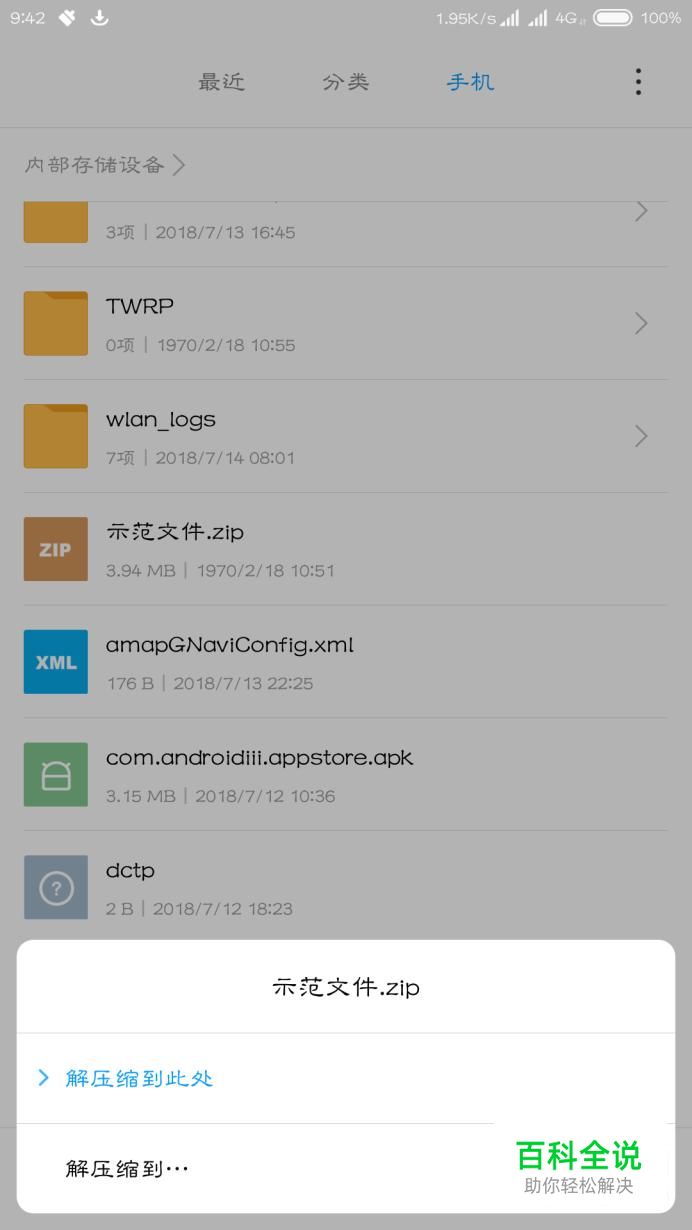Switch to the 最近 tab
This screenshot has height=1230, width=692.
click(x=221, y=82)
